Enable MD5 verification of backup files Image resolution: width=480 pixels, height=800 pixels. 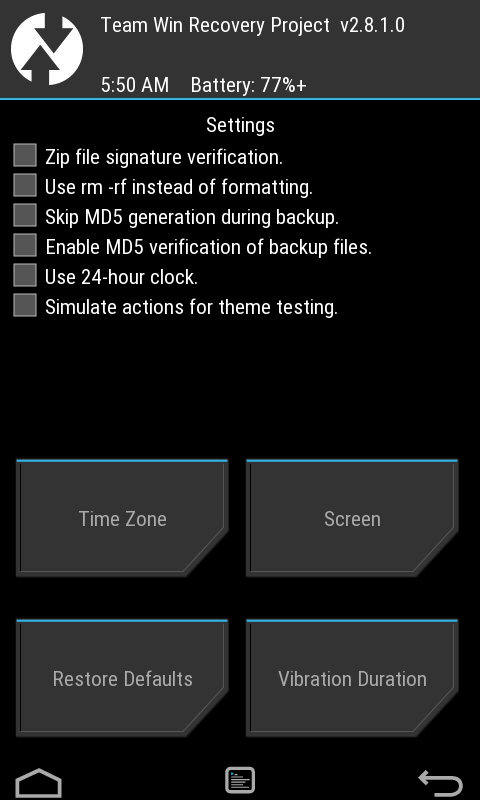pyautogui.click(x=25, y=245)
